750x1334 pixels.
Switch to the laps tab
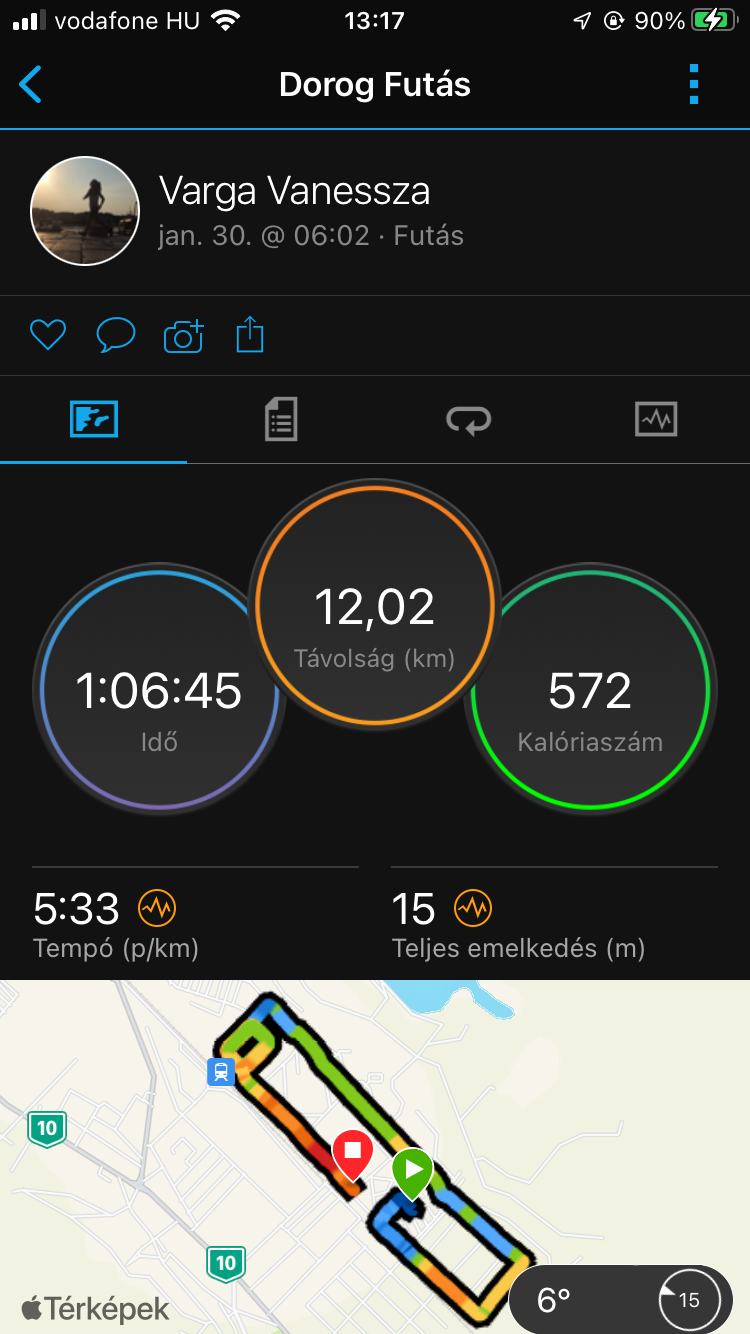[x=468, y=420]
